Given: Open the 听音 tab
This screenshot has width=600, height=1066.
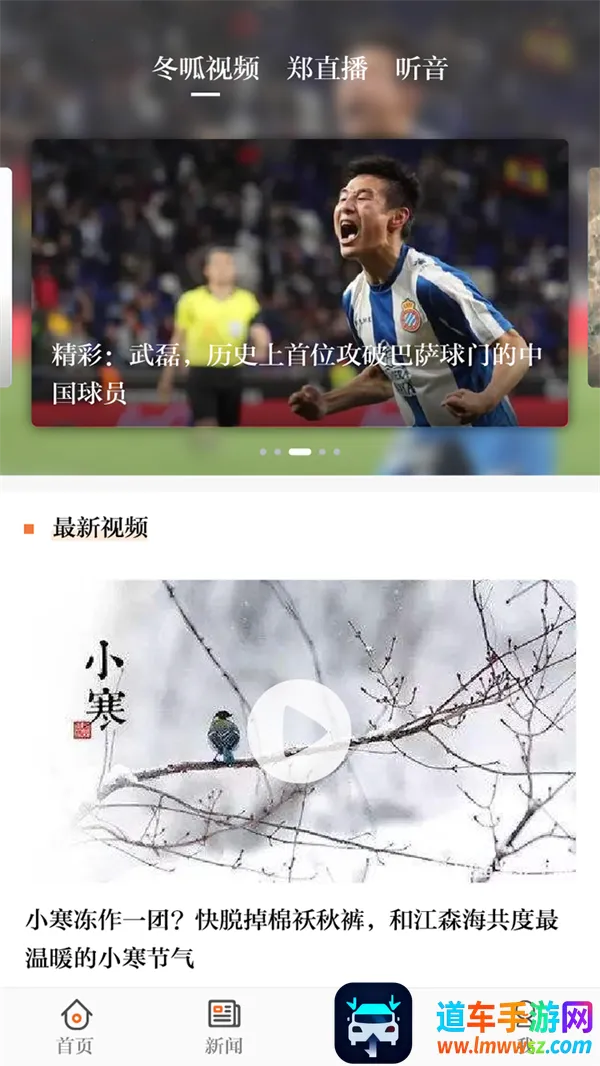Looking at the screenshot, I should click(421, 68).
